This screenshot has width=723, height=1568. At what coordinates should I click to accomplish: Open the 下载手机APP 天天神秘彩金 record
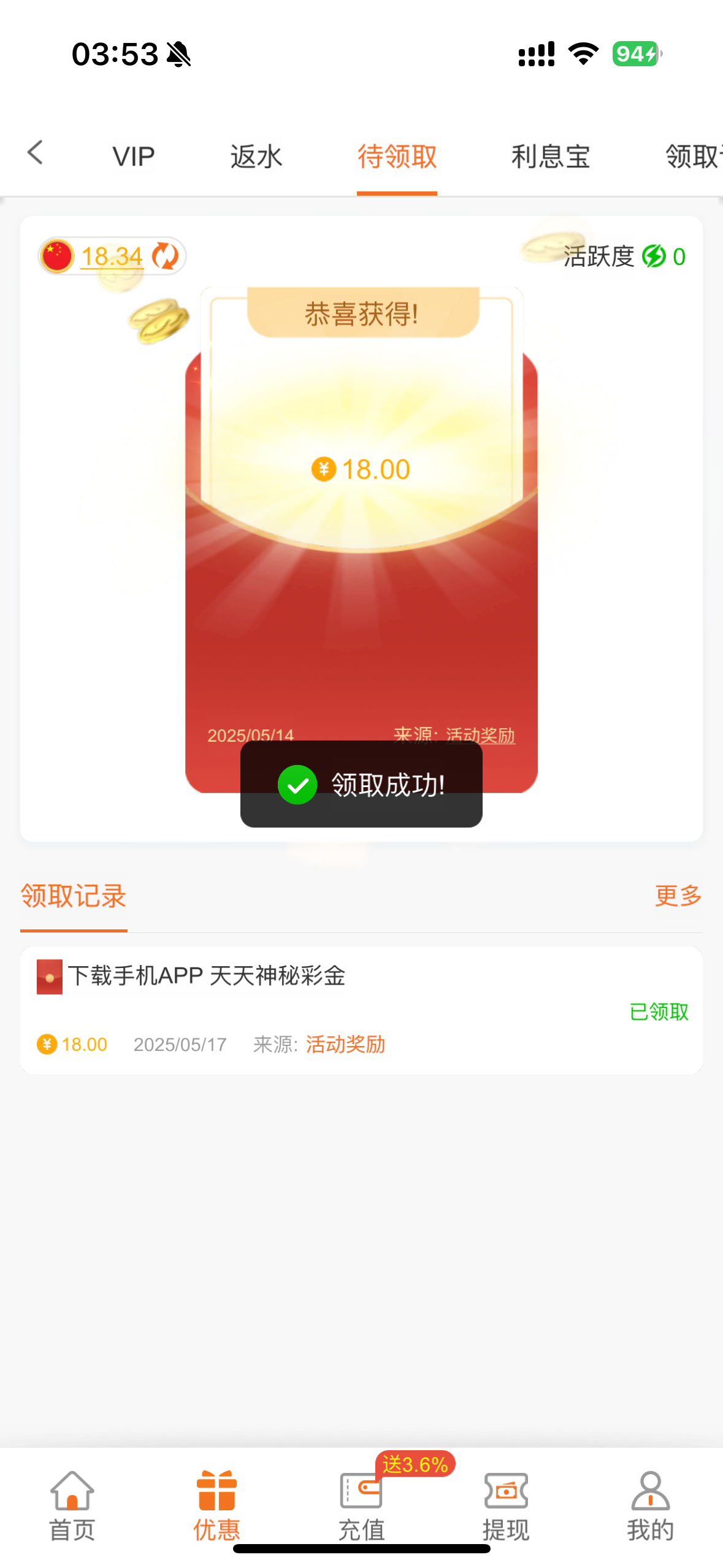tap(207, 975)
